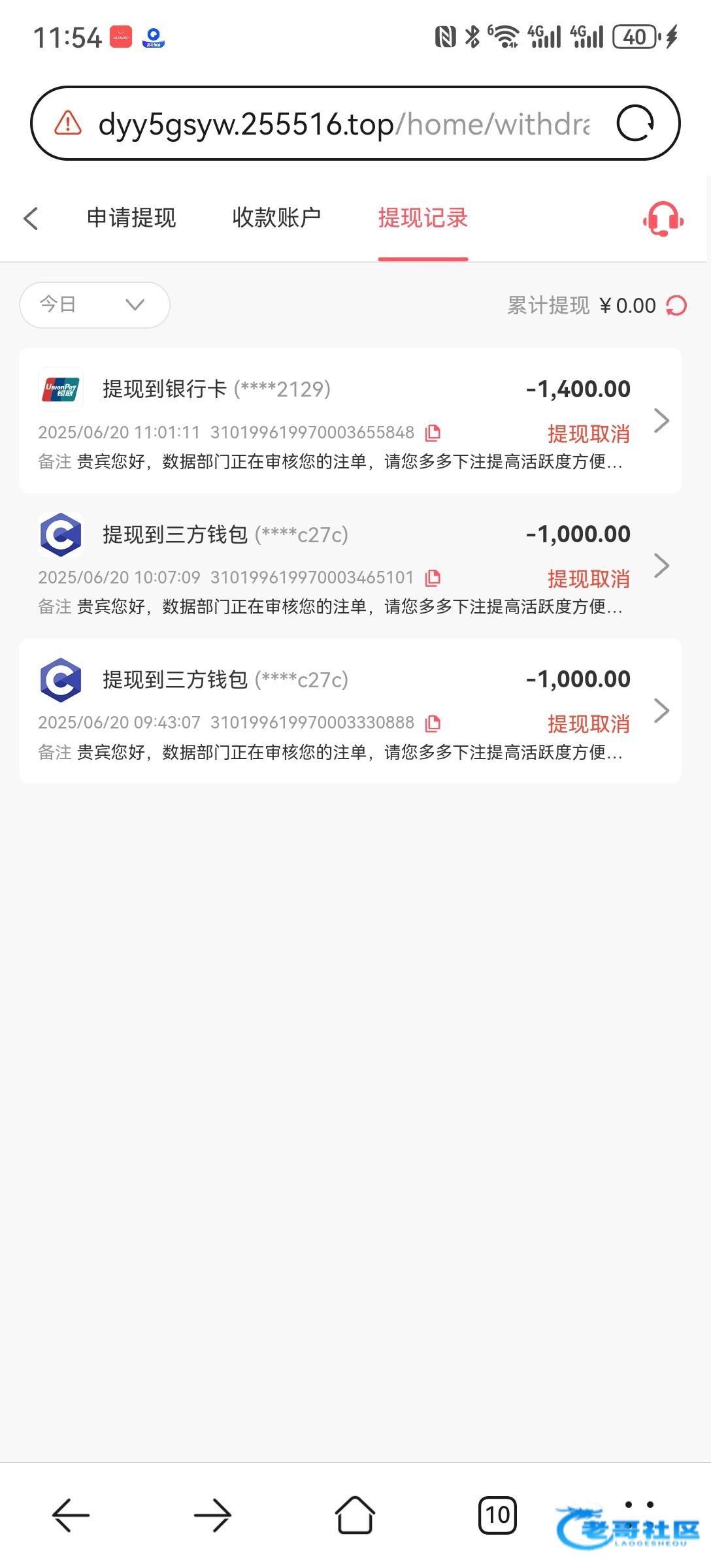Contact customer service via headset icon

click(663, 219)
